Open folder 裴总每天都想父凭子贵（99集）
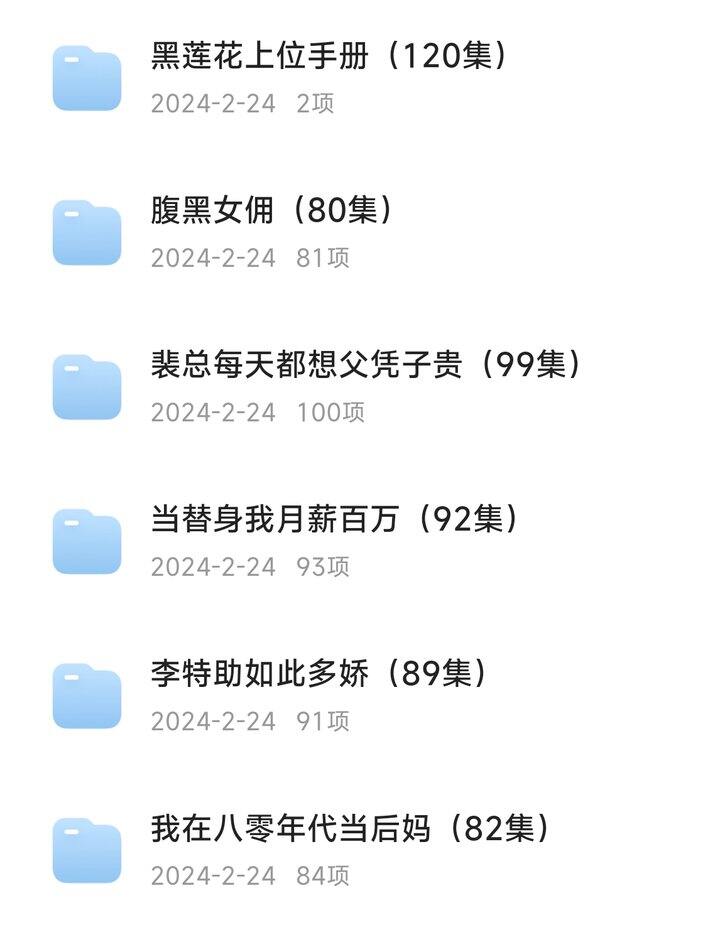The height and width of the screenshot is (935, 720). pos(366,366)
